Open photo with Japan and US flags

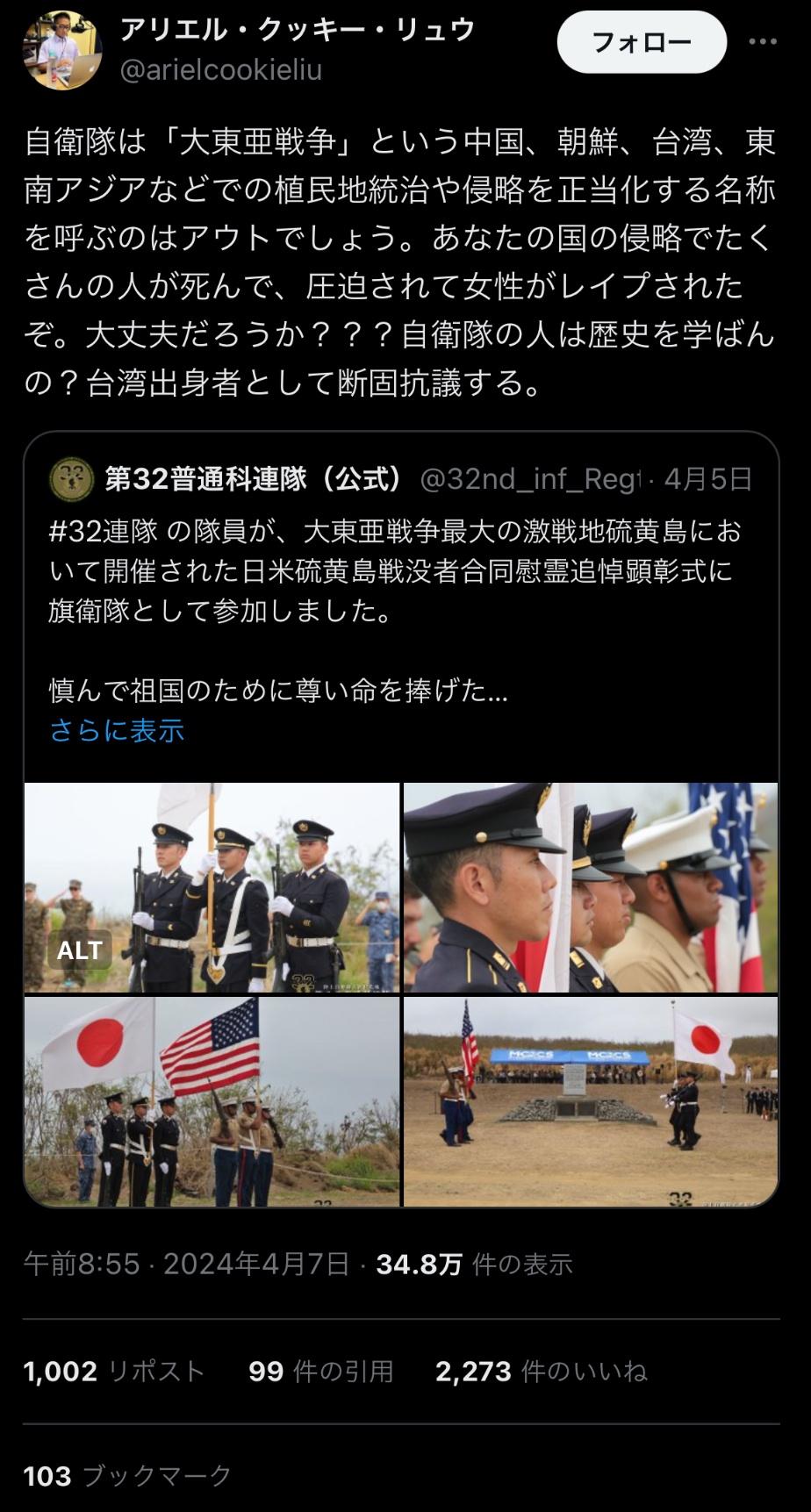click(x=212, y=1100)
